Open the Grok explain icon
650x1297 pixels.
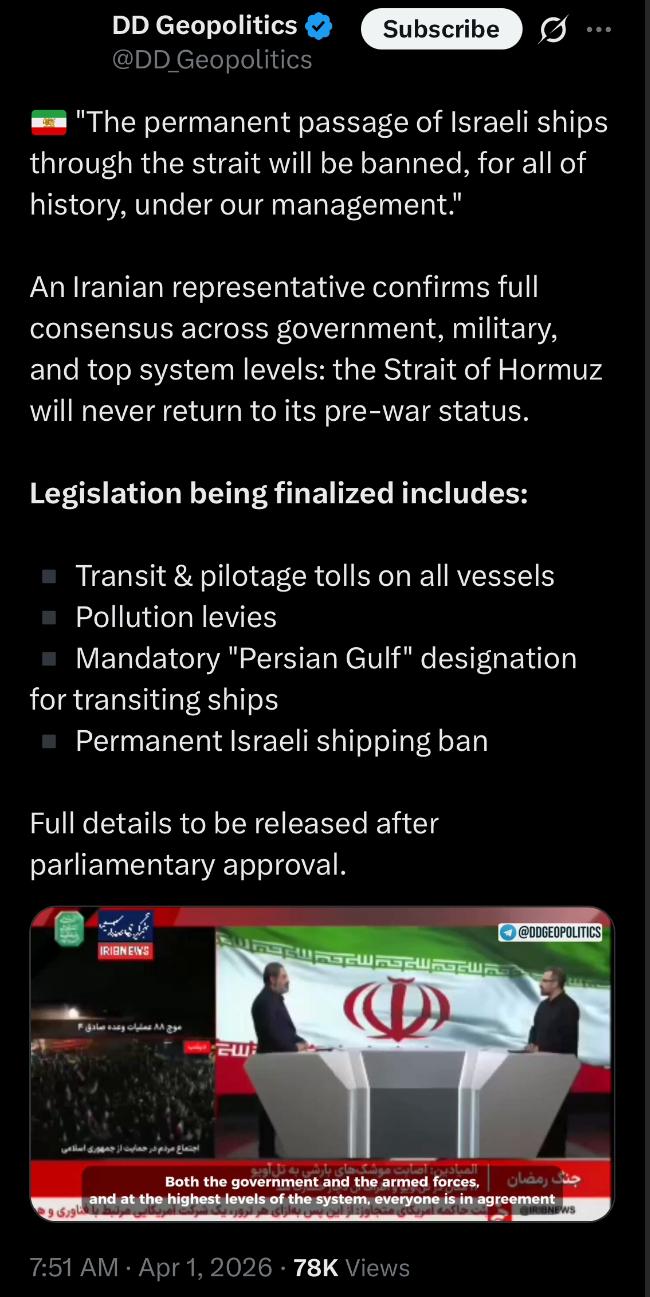click(x=552, y=30)
